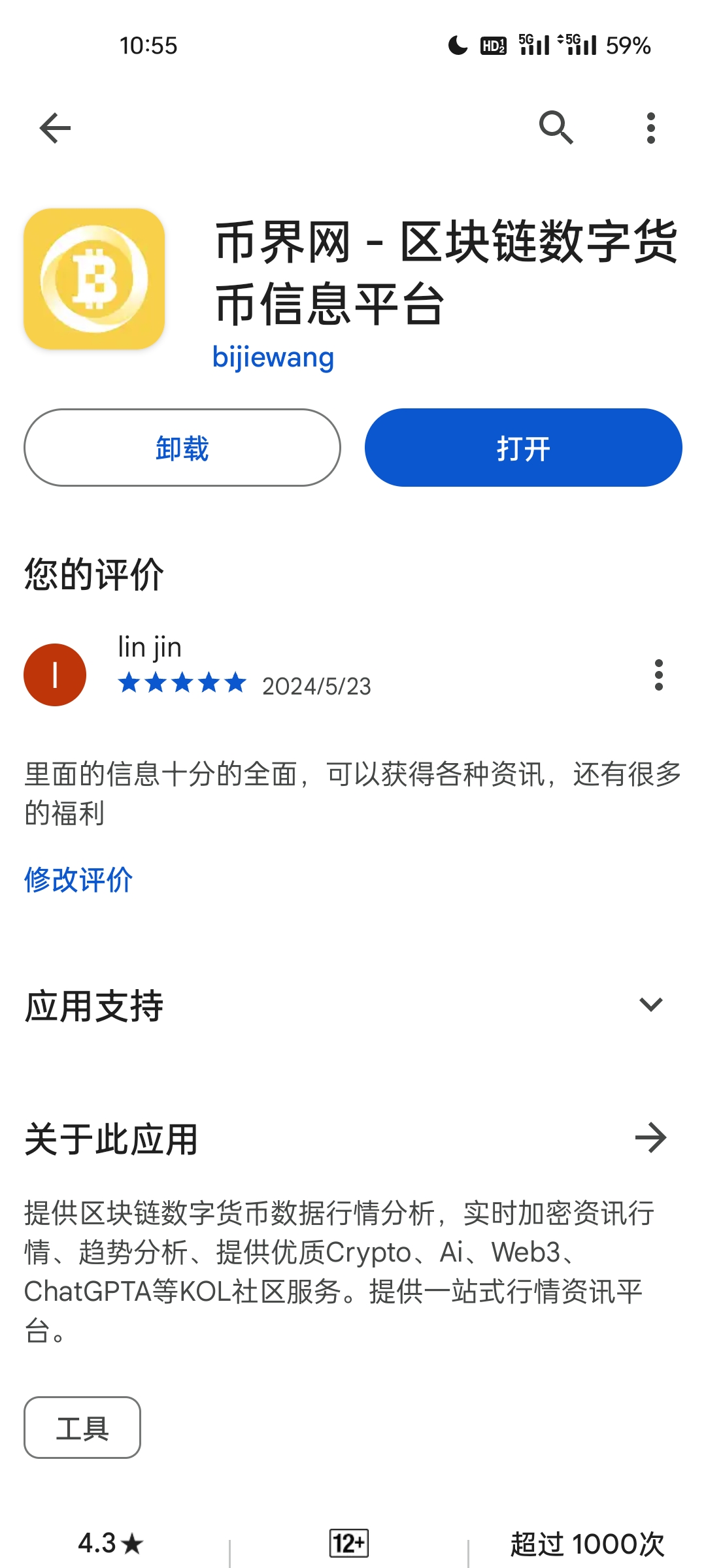Tap the 卸载 uninstall button

182,448
